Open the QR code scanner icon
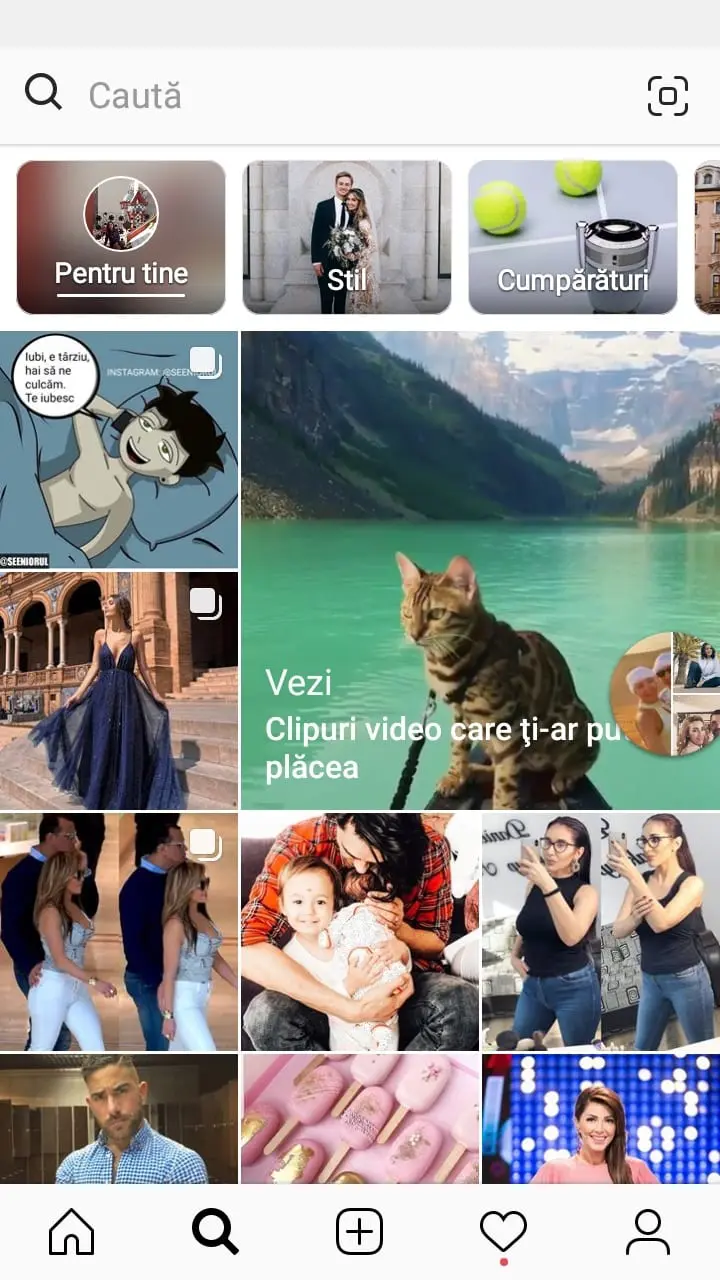Image resolution: width=720 pixels, height=1280 pixels. point(668,96)
